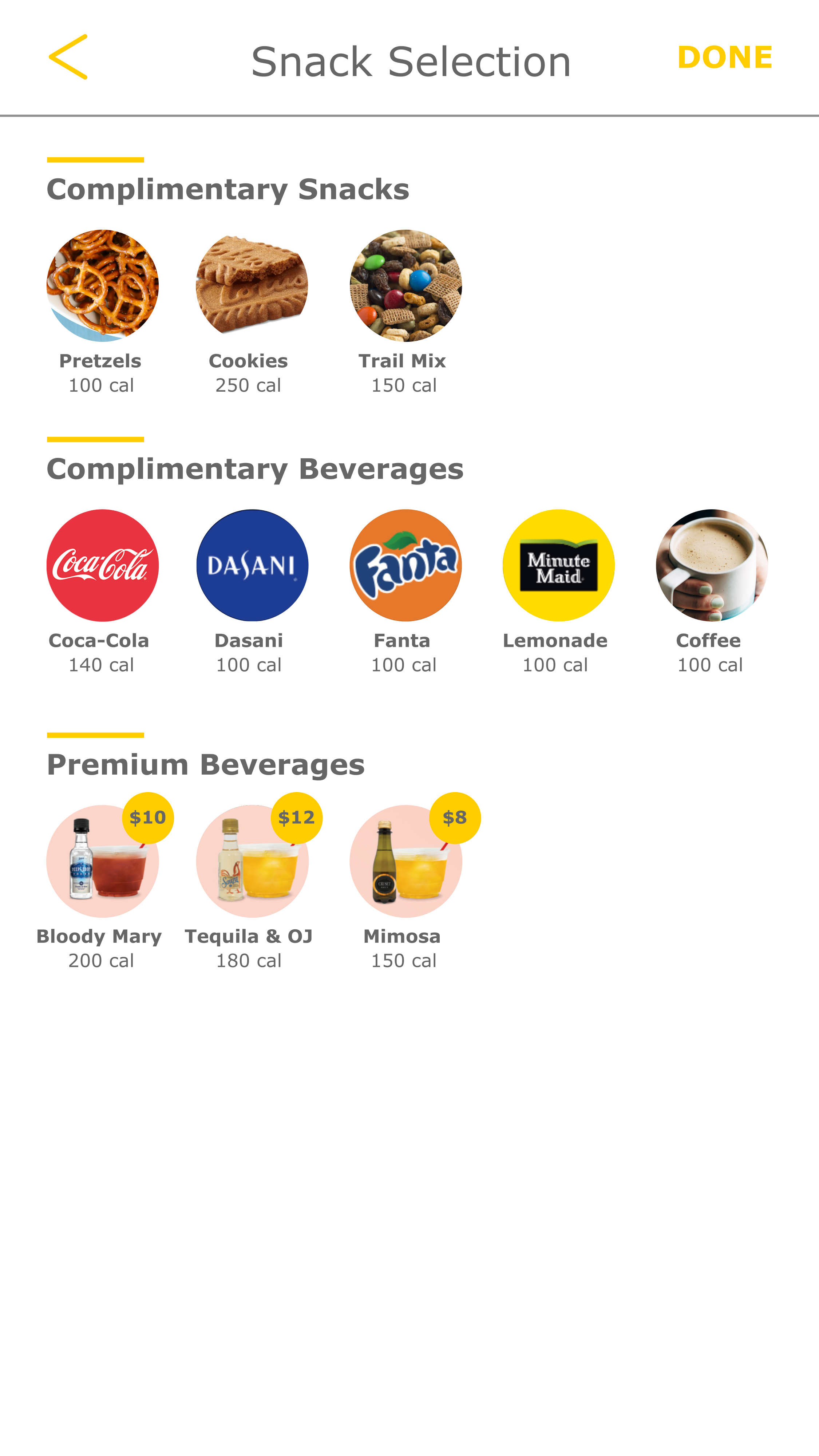The height and width of the screenshot is (1456, 819).
Task: Select the Minute Maid Lemonade
Action: 558,565
